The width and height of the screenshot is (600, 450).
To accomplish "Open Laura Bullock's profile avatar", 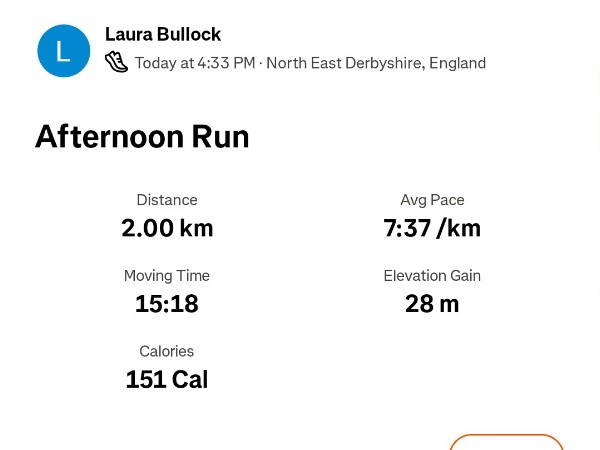I will 64,51.
